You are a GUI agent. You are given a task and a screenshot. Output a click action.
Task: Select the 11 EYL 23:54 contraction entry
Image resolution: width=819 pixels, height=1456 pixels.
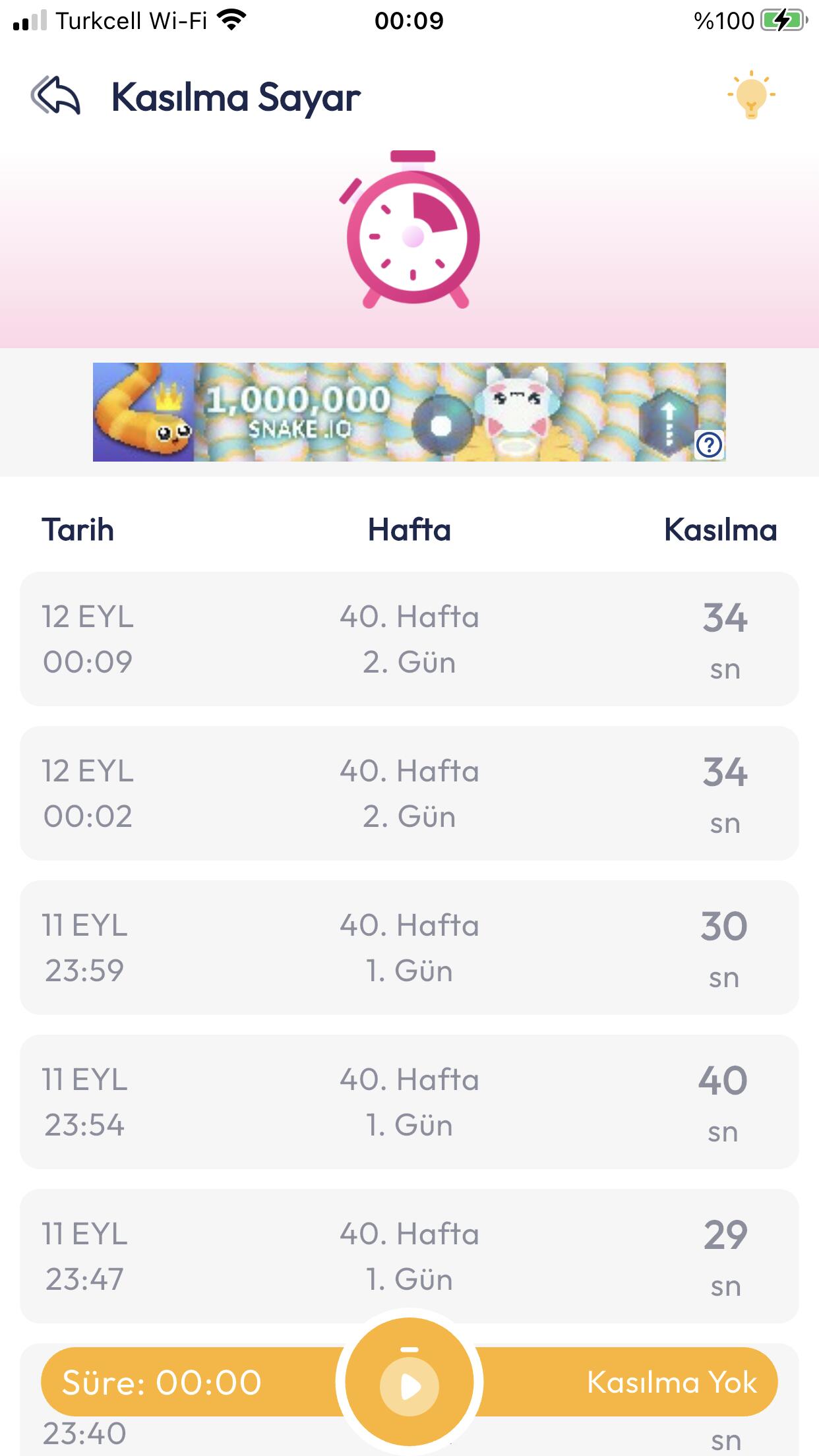(409, 1102)
